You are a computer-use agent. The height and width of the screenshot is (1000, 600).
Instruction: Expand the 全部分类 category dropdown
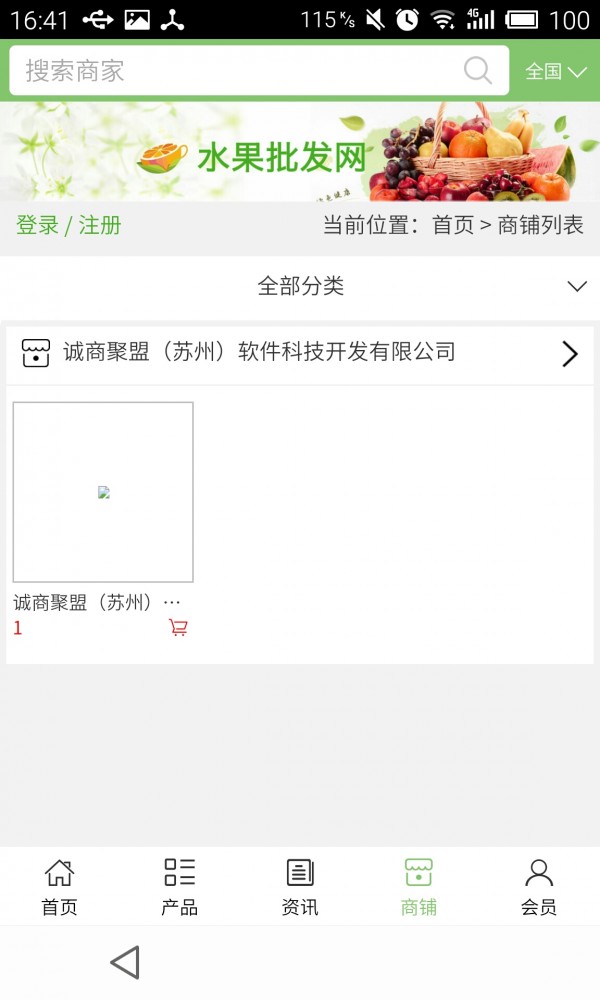[300, 286]
